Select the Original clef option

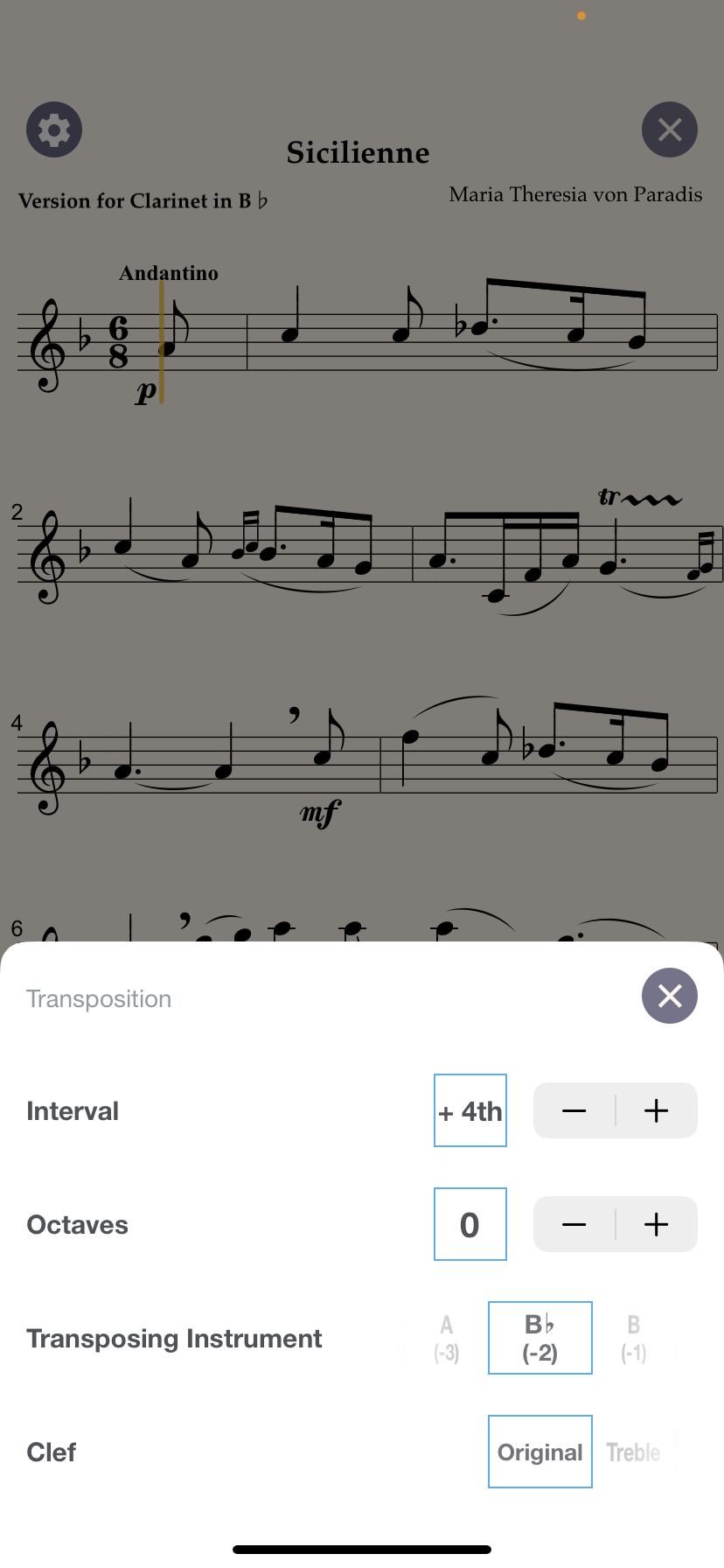(x=540, y=1452)
